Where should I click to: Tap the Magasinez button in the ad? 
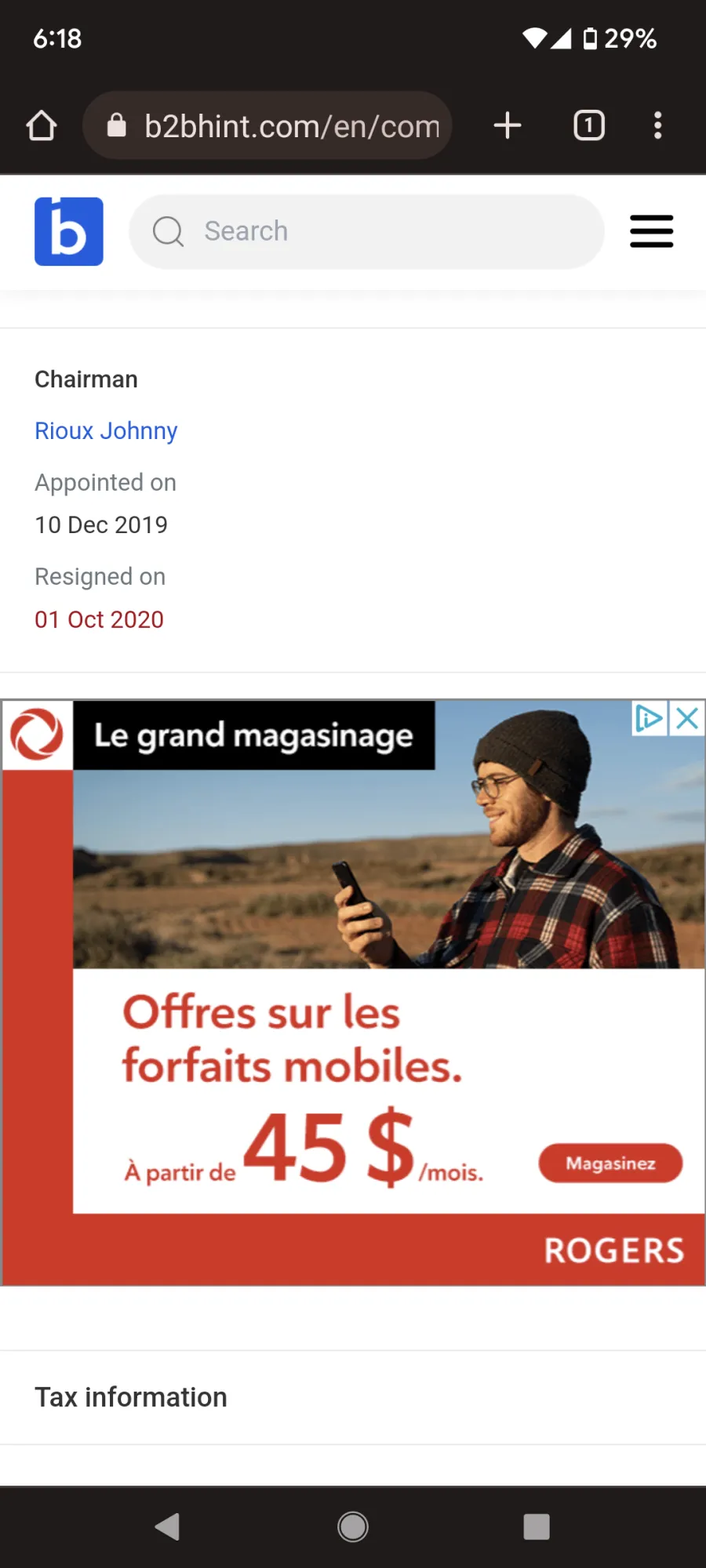[x=610, y=1163]
